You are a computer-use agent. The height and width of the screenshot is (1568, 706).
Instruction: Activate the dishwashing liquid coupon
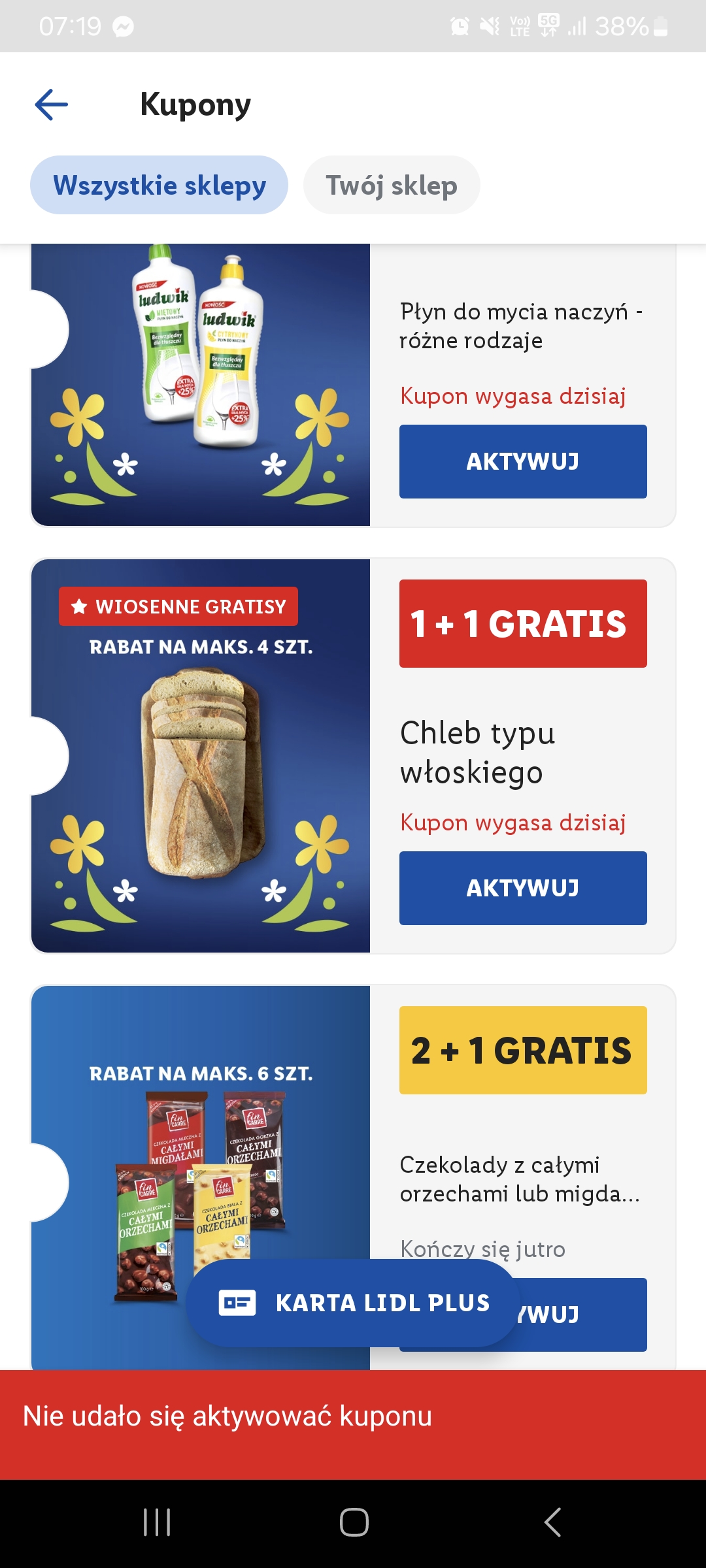click(x=522, y=461)
